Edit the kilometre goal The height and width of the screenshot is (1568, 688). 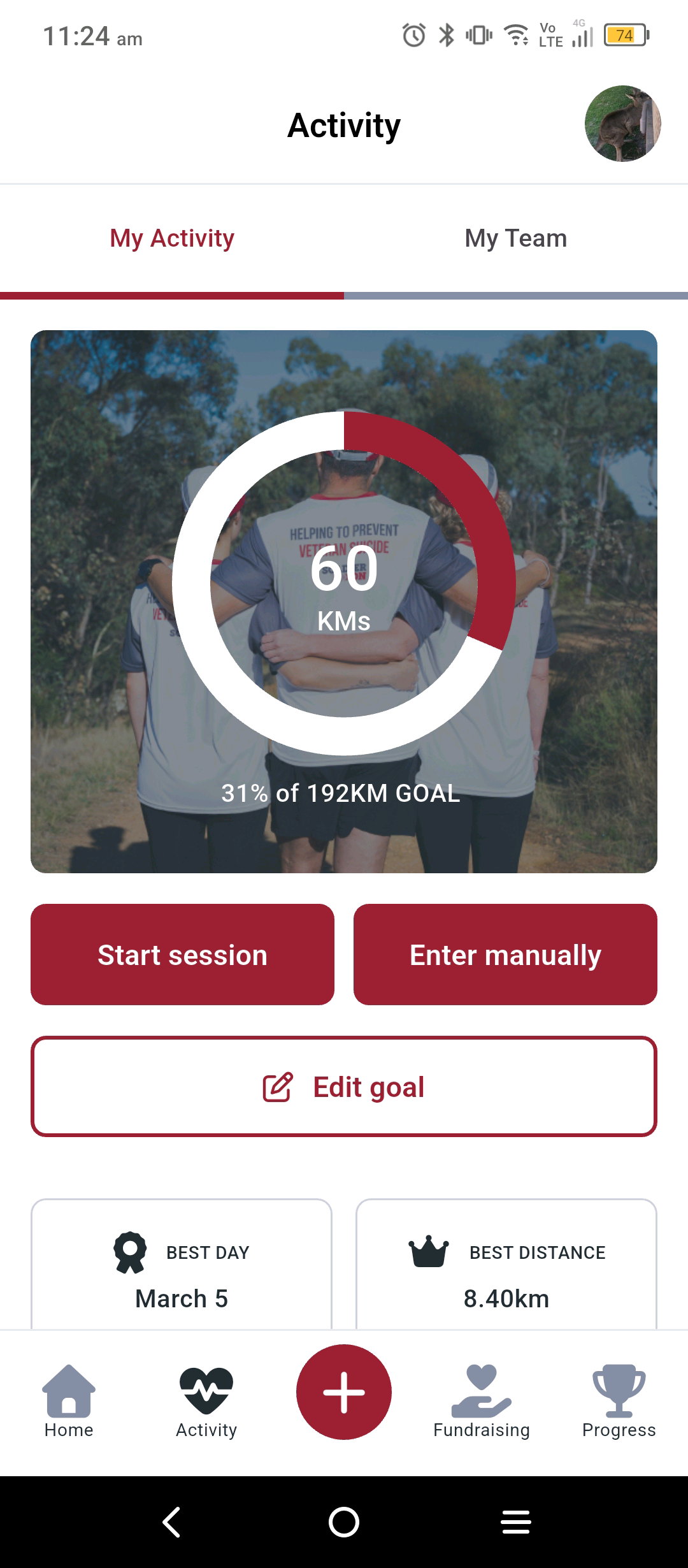(x=344, y=1087)
